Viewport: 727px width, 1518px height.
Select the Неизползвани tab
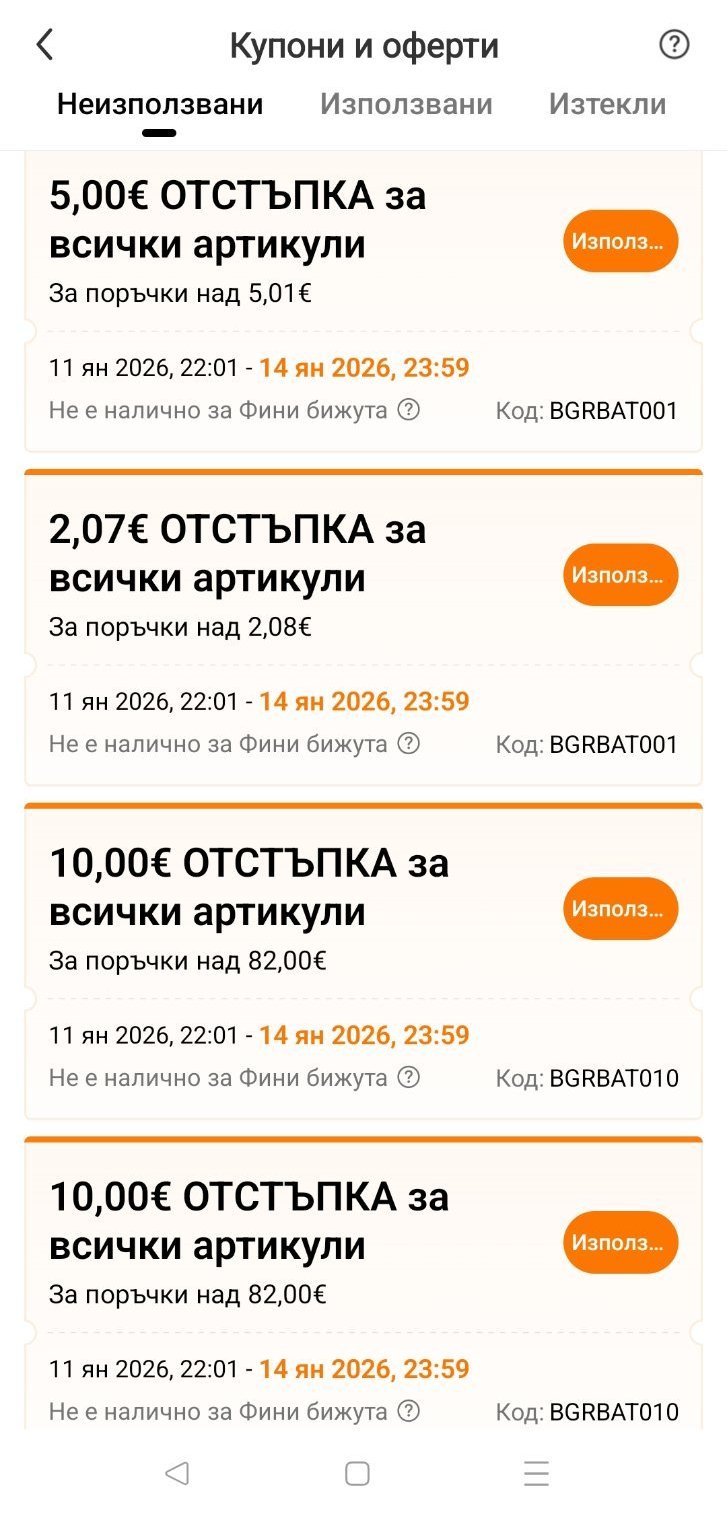coord(160,104)
